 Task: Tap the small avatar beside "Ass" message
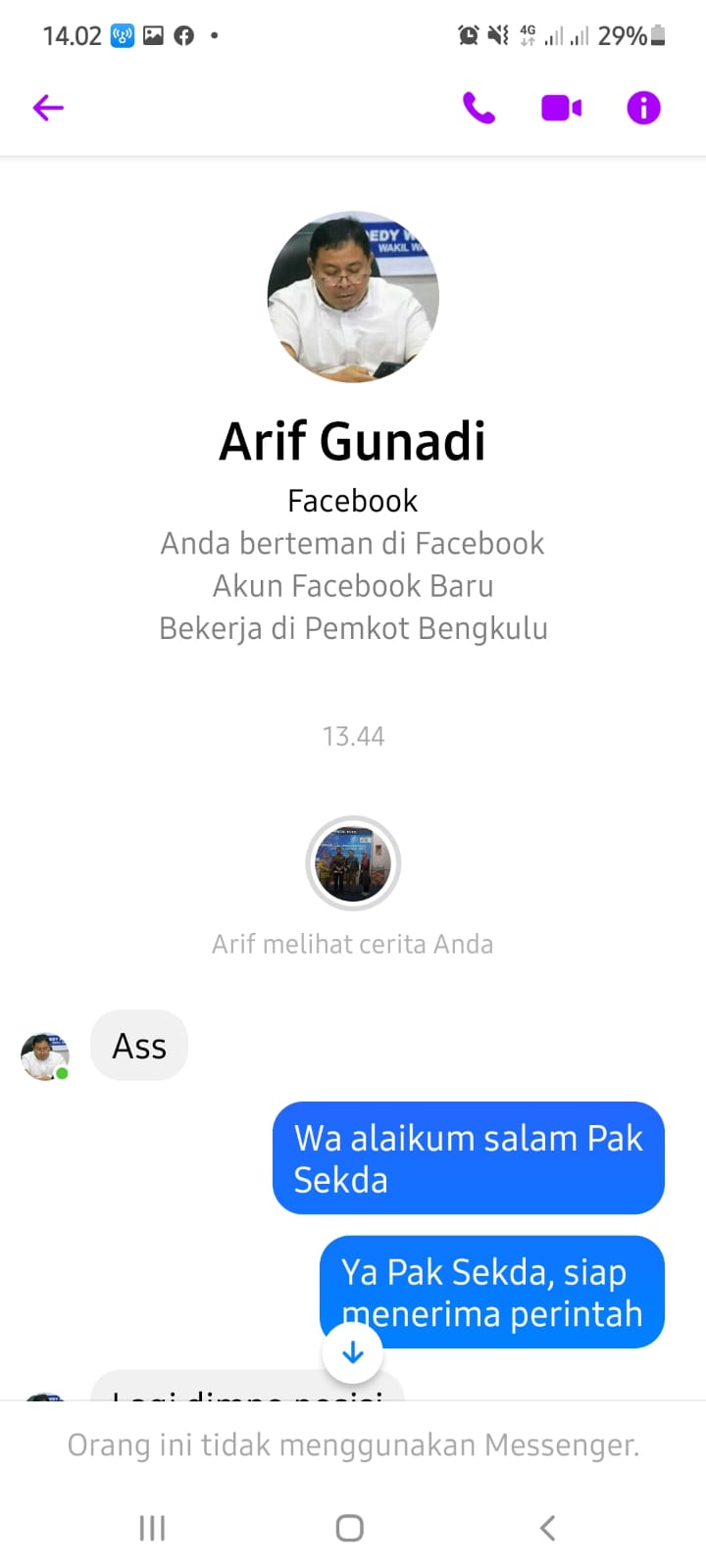(x=45, y=1055)
